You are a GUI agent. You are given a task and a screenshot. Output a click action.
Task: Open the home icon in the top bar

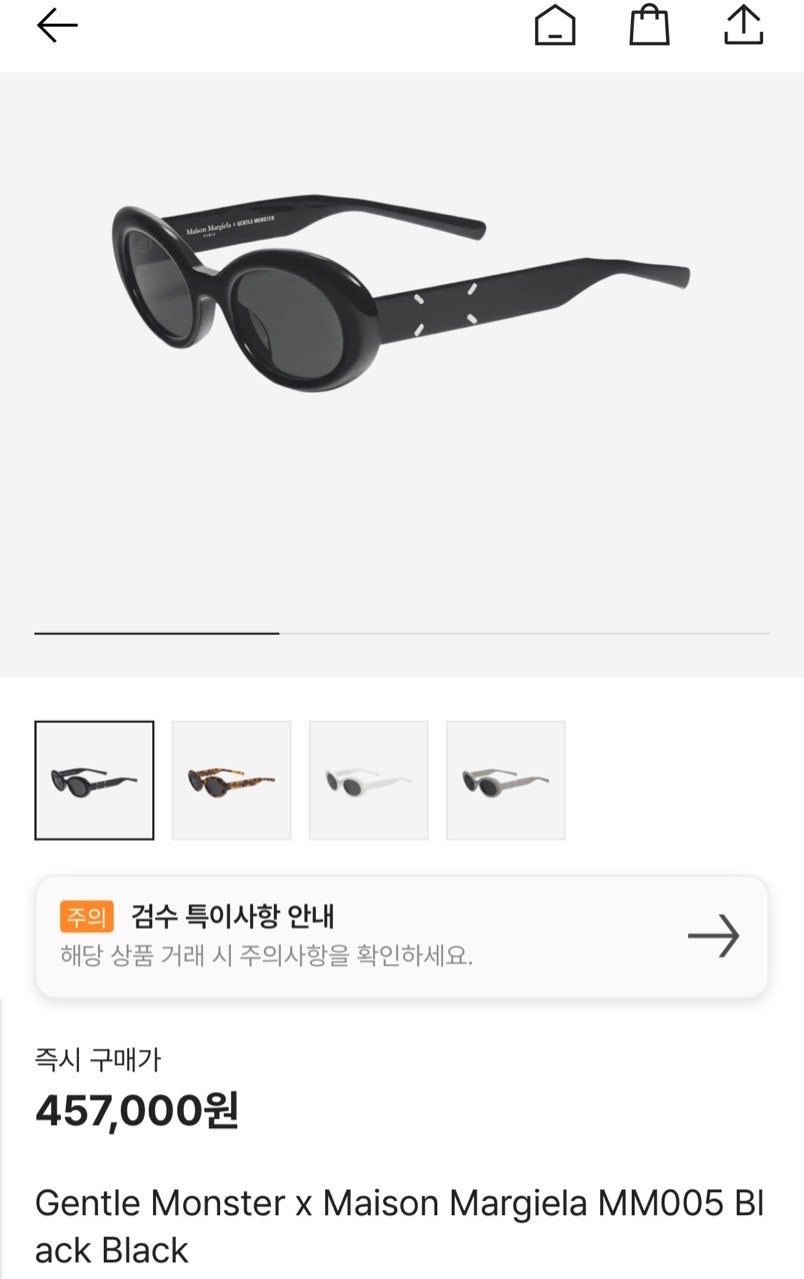[555, 26]
